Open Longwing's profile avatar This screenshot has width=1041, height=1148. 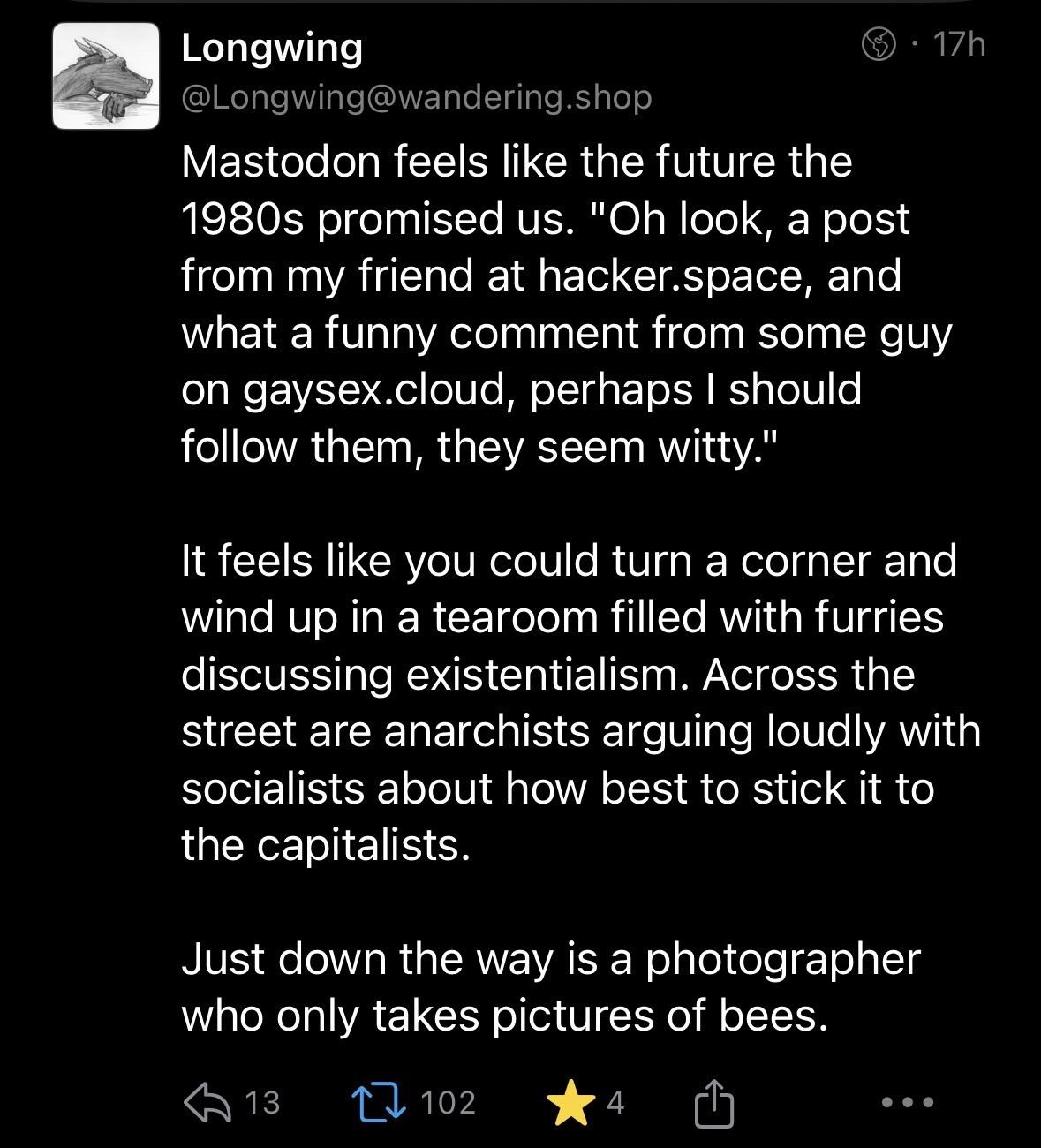click(106, 77)
